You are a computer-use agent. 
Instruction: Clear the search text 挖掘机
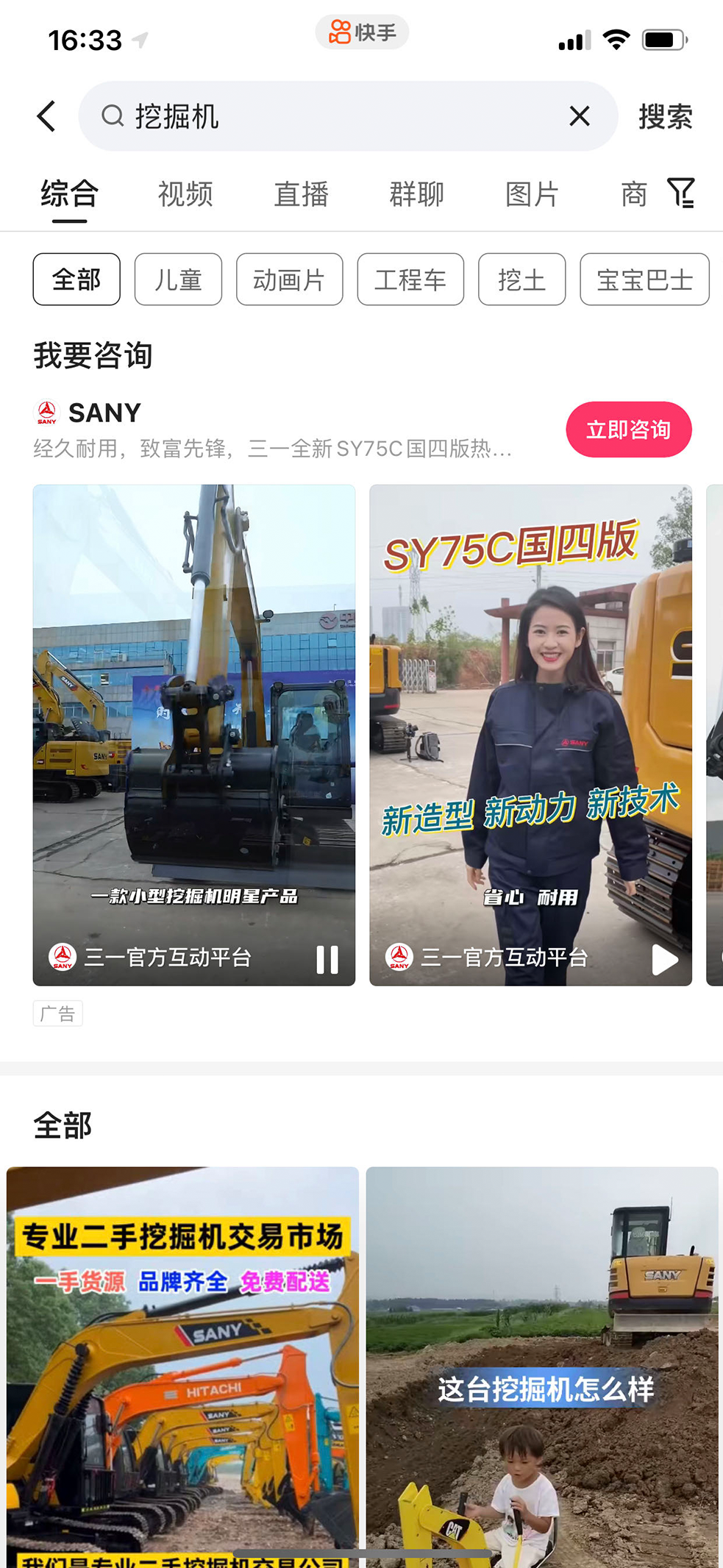click(579, 116)
